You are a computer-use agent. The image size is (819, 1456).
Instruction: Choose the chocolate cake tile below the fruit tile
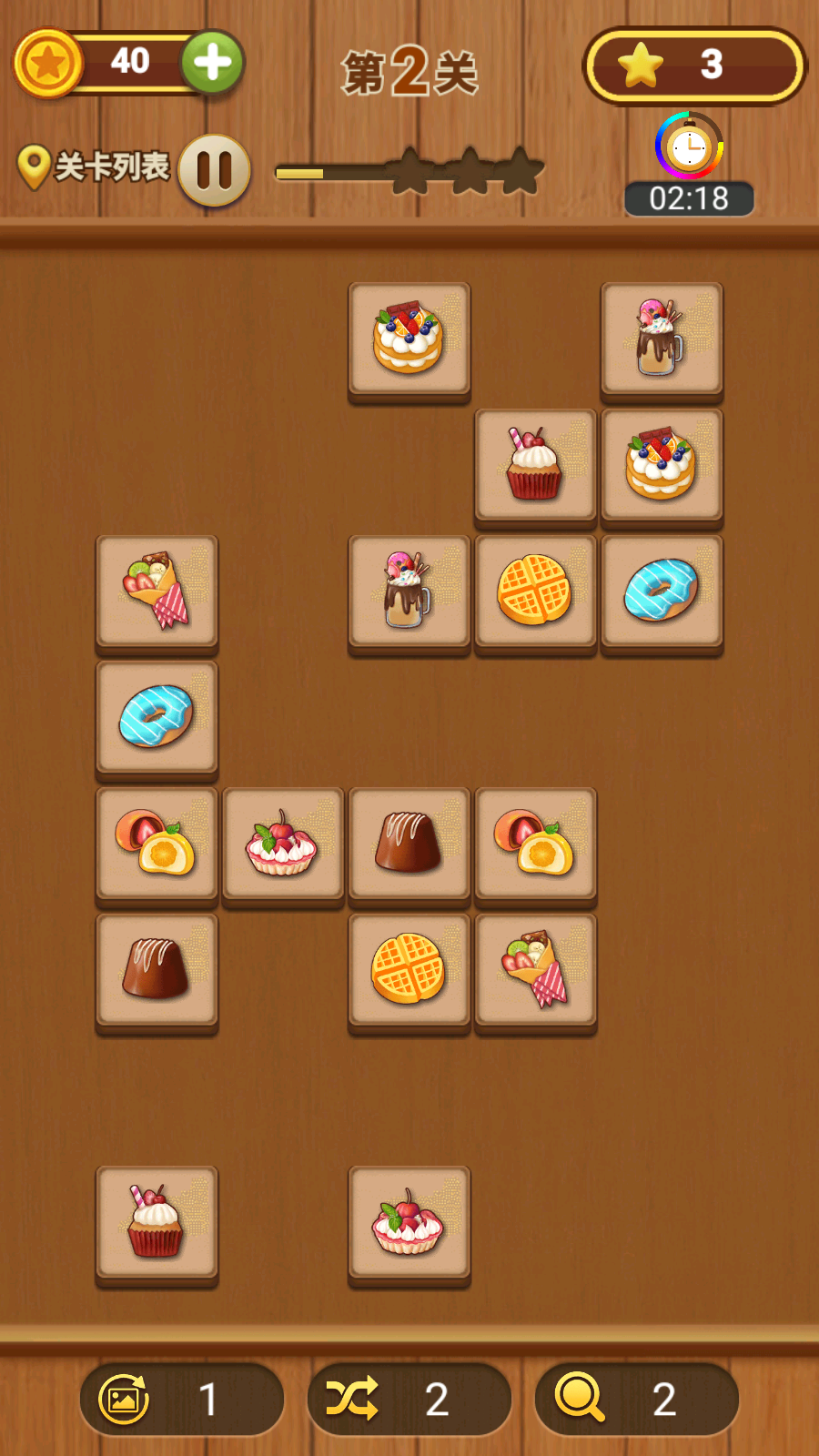coord(157,971)
